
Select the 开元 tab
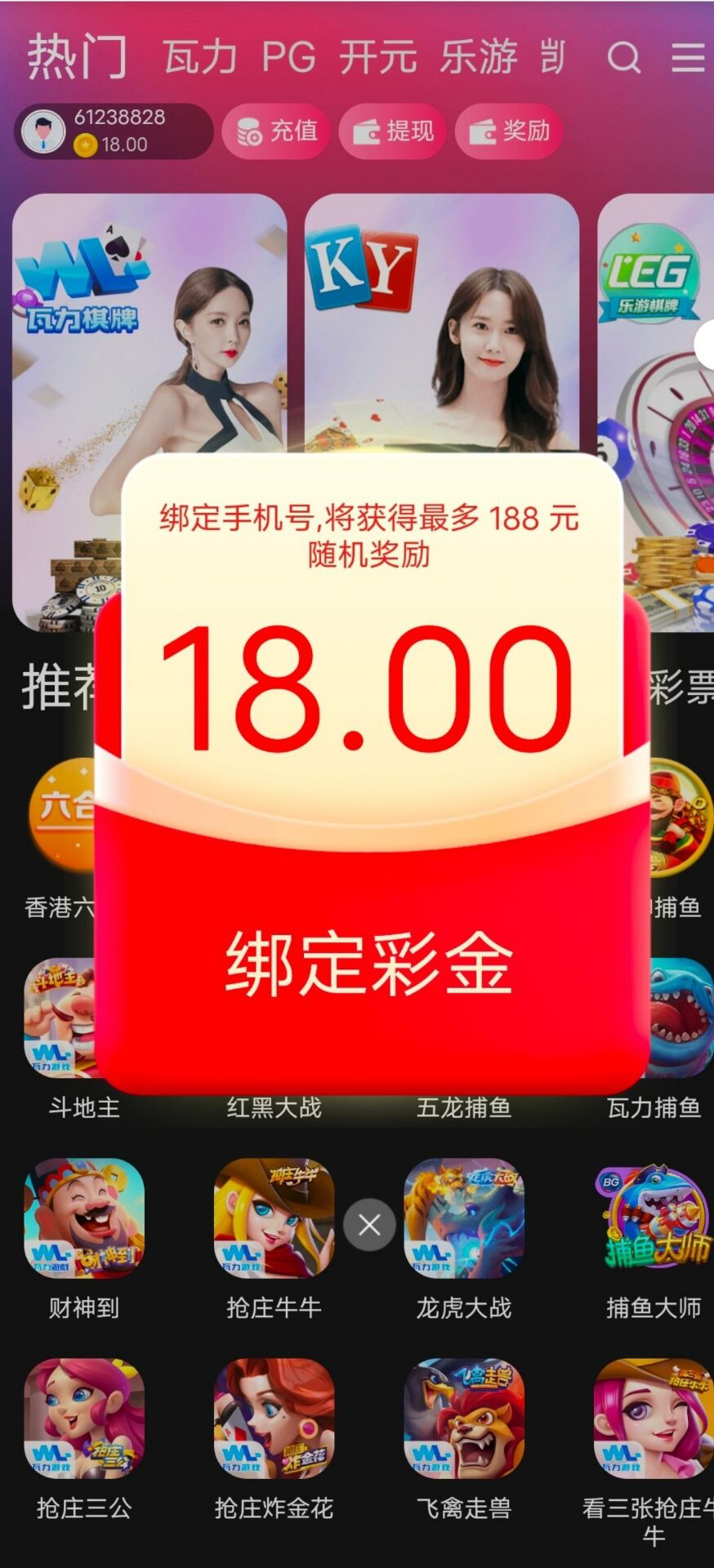377,57
